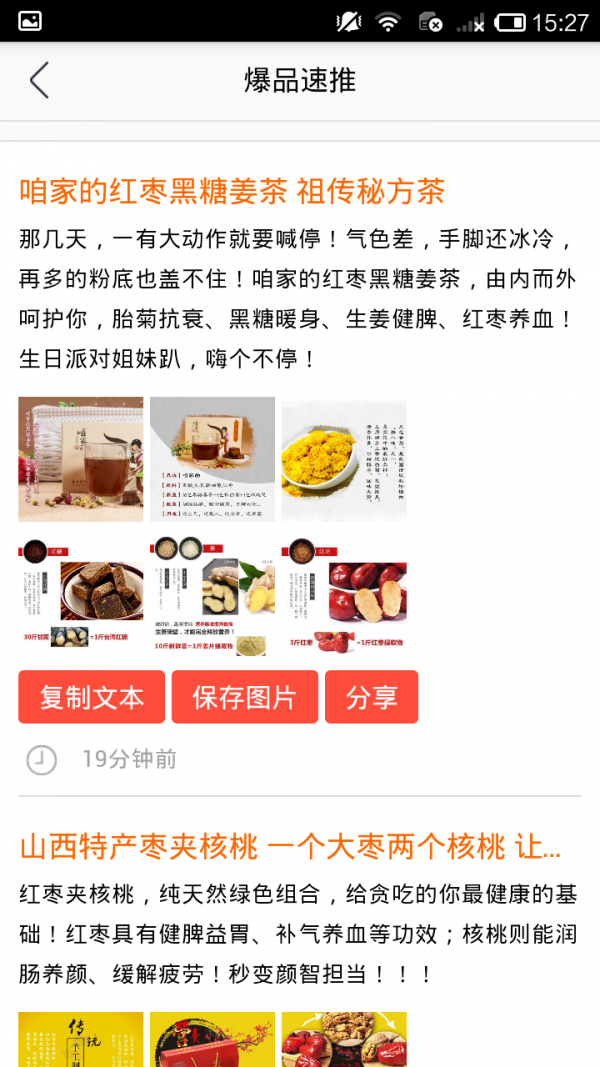The width and height of the screenshot is (600, 1067).
Task: View the yellow chrysanthemum photo
Action: [x=344, y=459]
